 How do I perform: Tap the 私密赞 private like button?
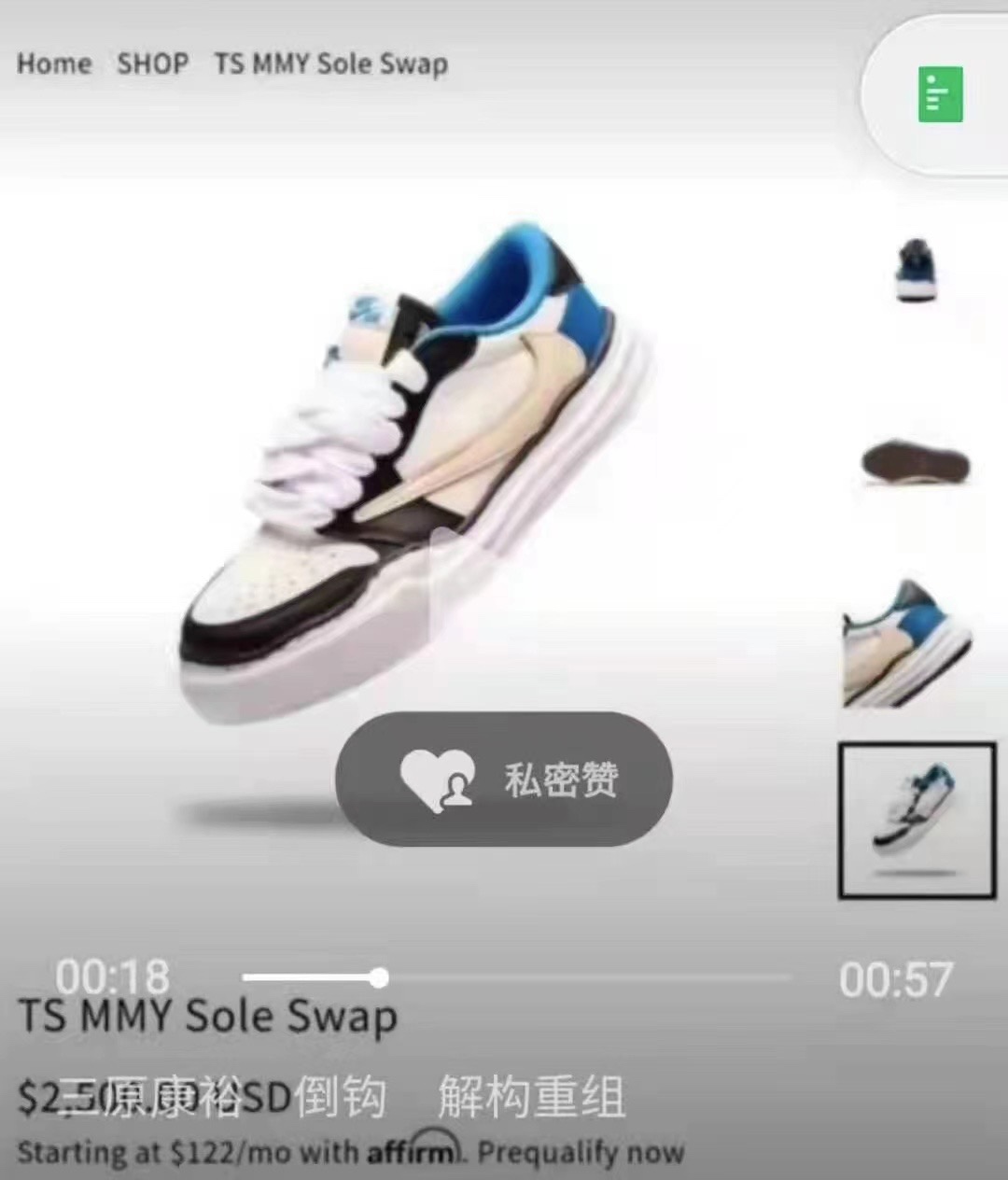point(504,780)
